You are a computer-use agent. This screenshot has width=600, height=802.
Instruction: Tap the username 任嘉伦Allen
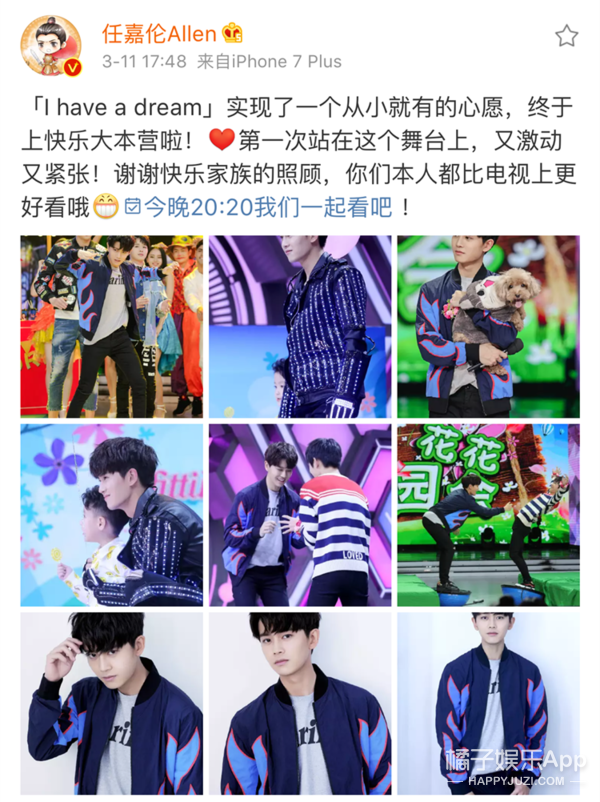[x=159, y=33]
